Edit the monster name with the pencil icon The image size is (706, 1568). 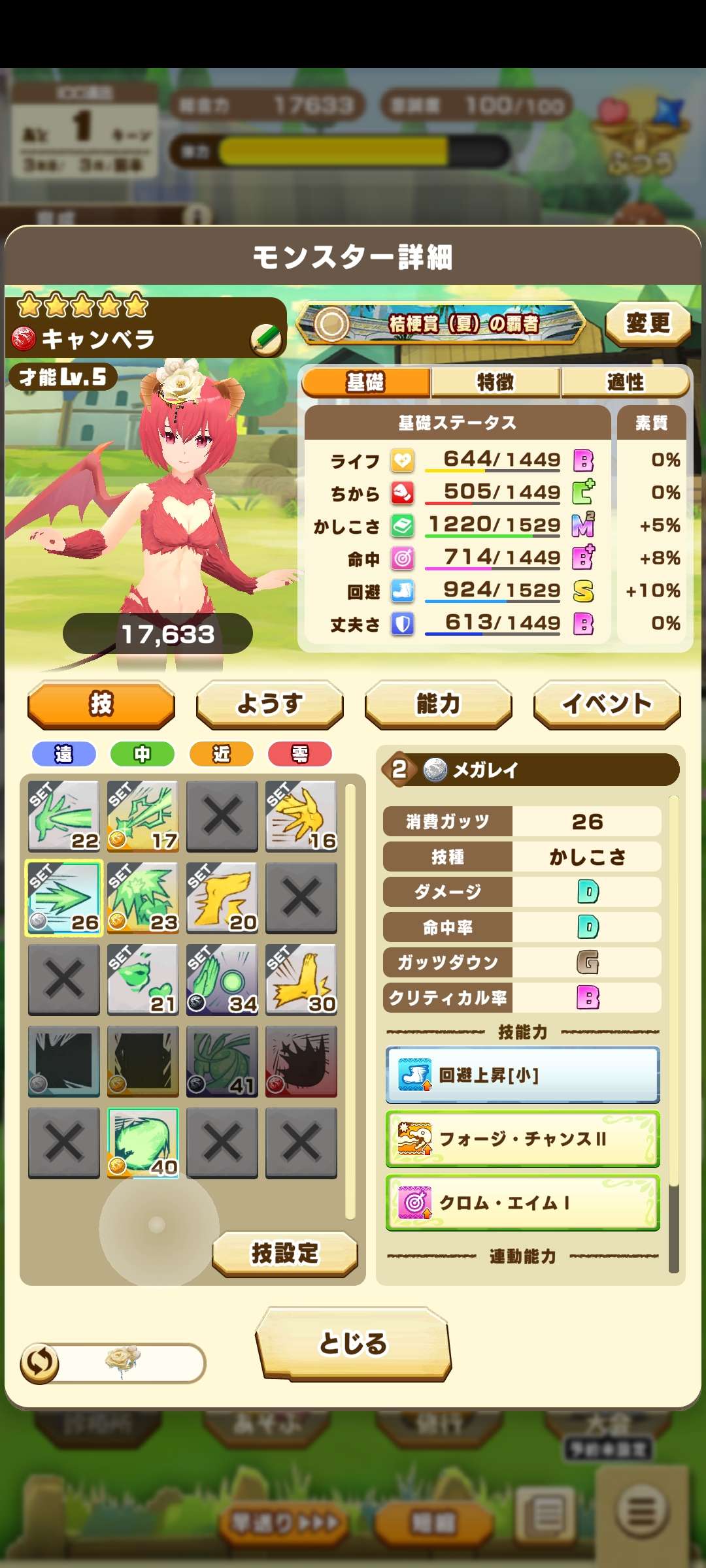point(265,338)
